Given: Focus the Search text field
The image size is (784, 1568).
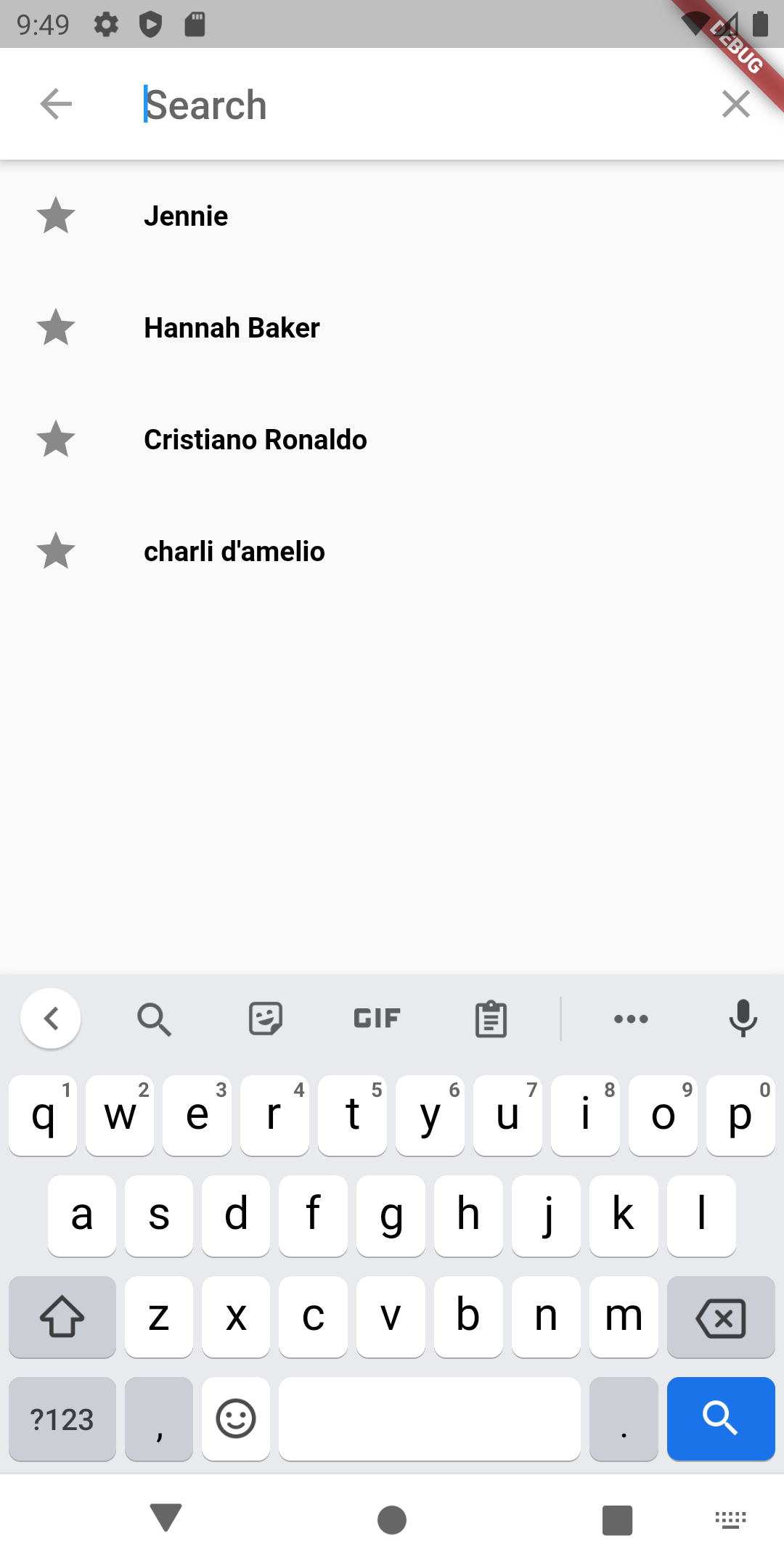Looking at the screenshot, I should click(x=407, y=105).
